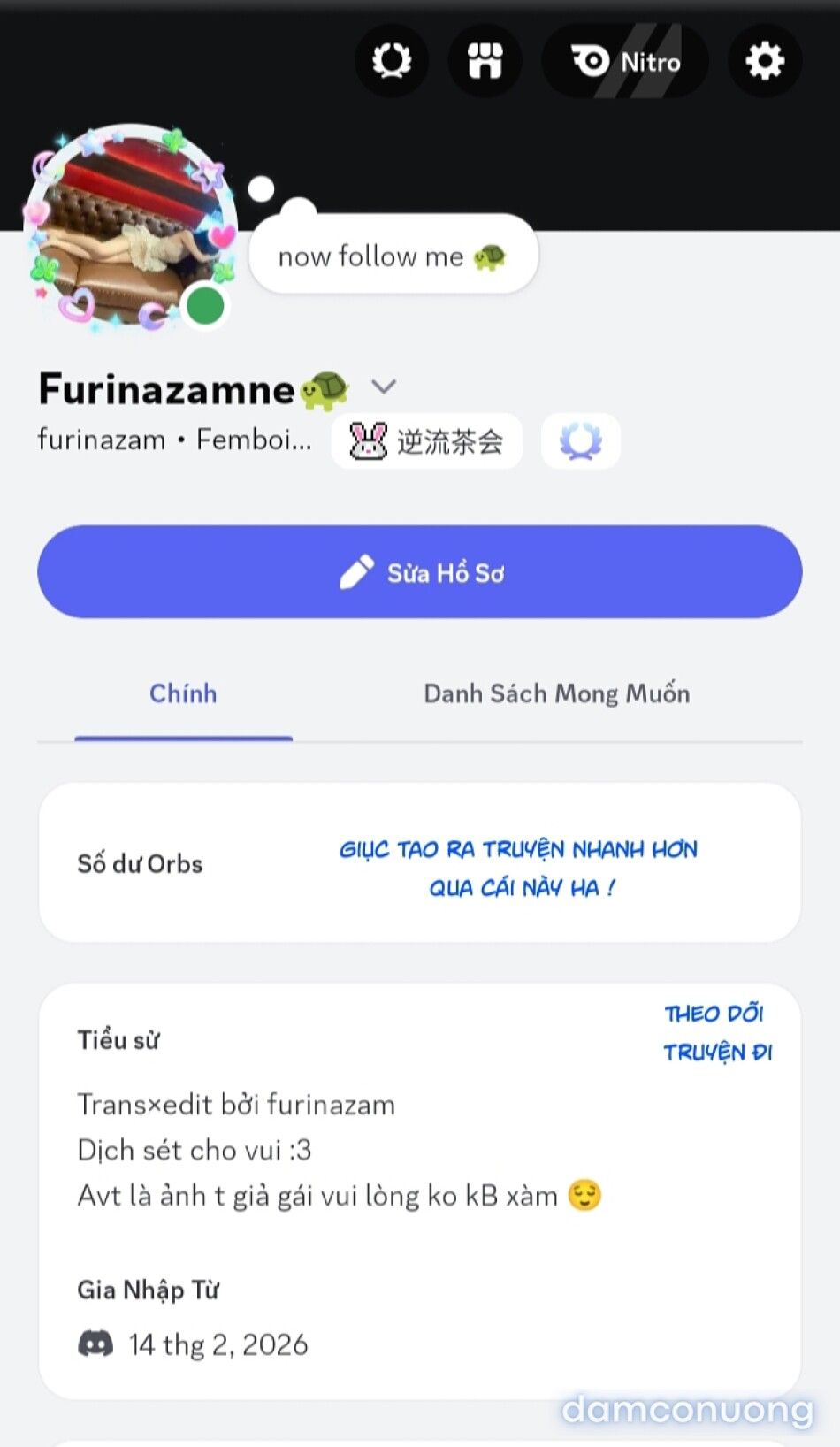Click the furinazam display name text

click(x=99, y=440)
